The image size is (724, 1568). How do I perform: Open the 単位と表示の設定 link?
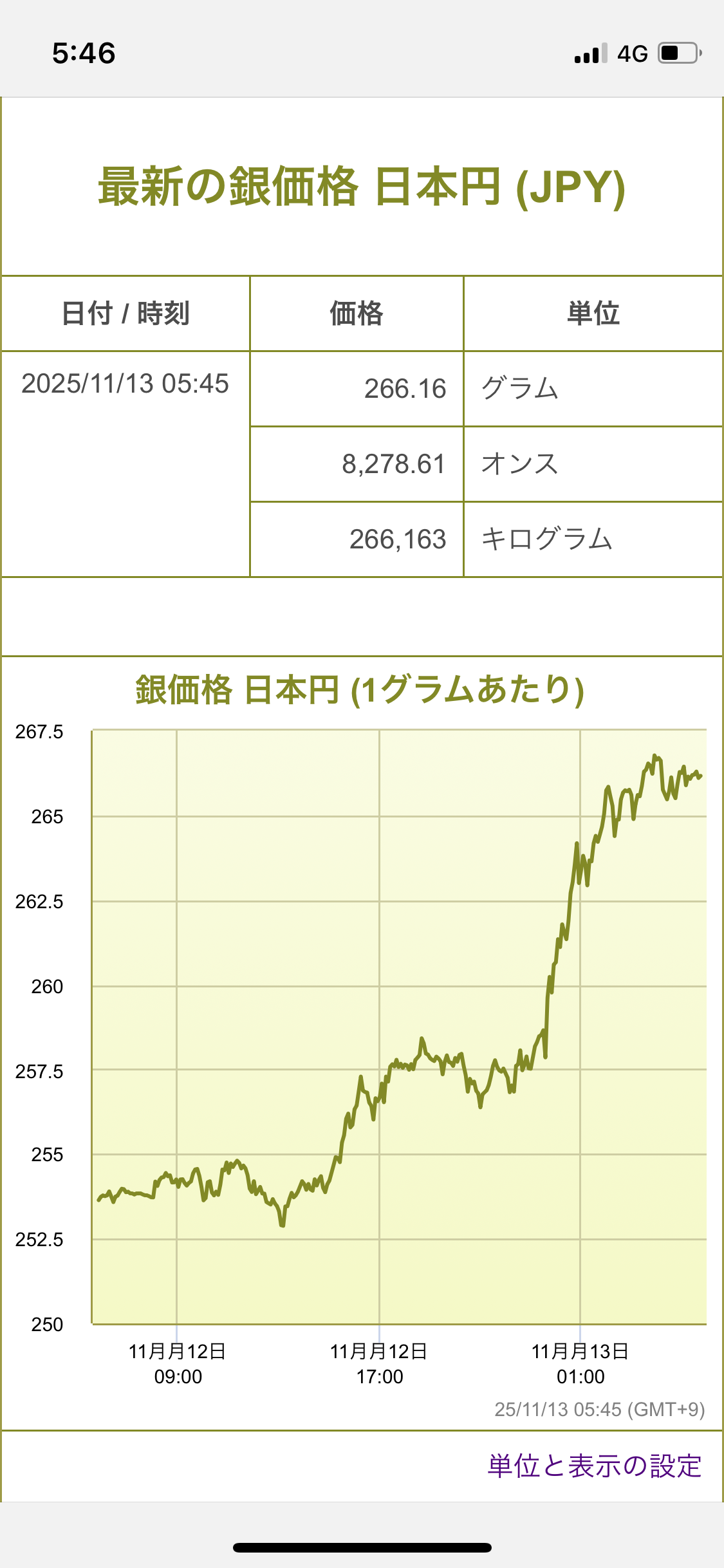pos(594,1466)
